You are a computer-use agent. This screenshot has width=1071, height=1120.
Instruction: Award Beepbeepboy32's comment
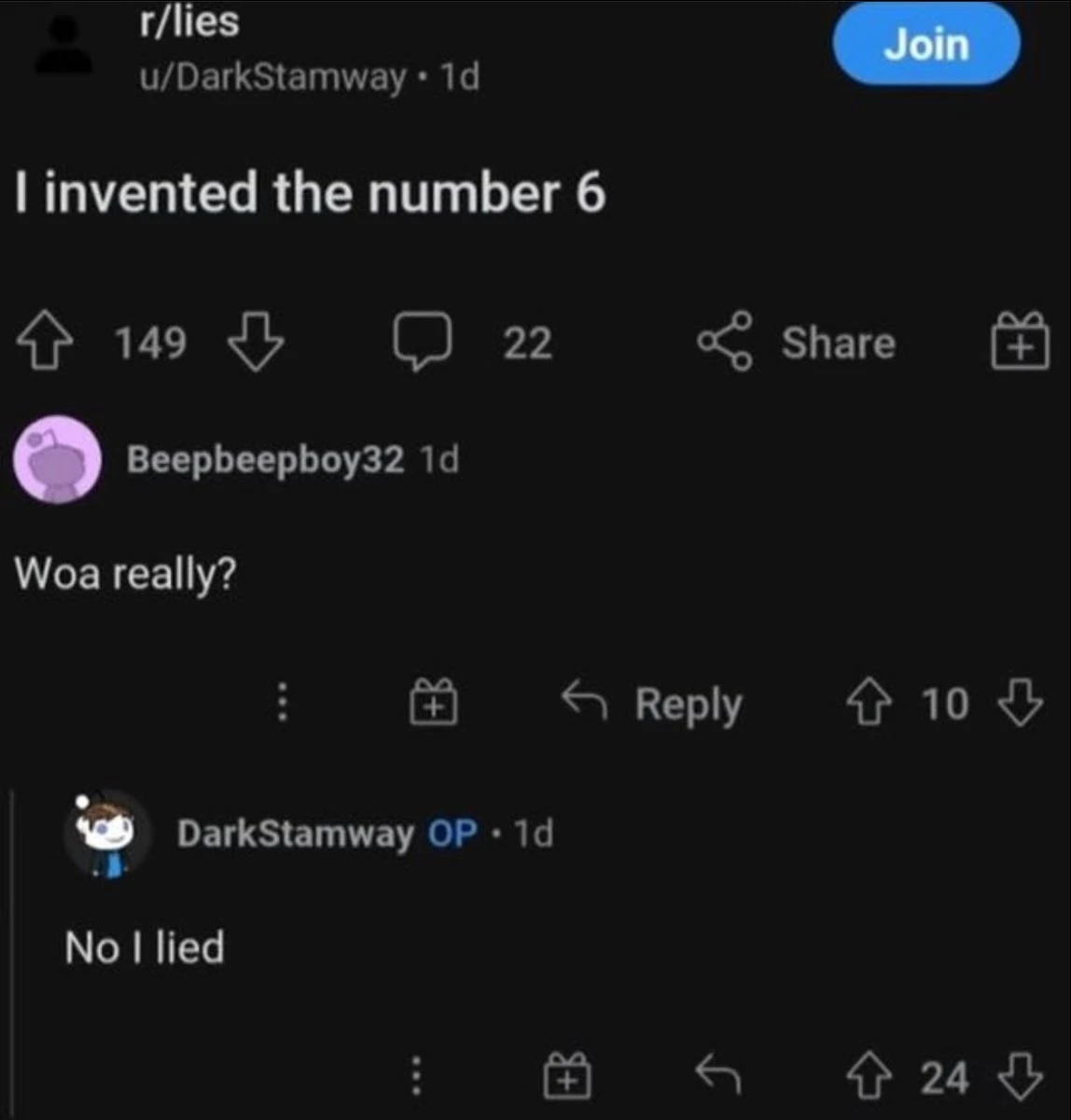(x=434, y=703)
